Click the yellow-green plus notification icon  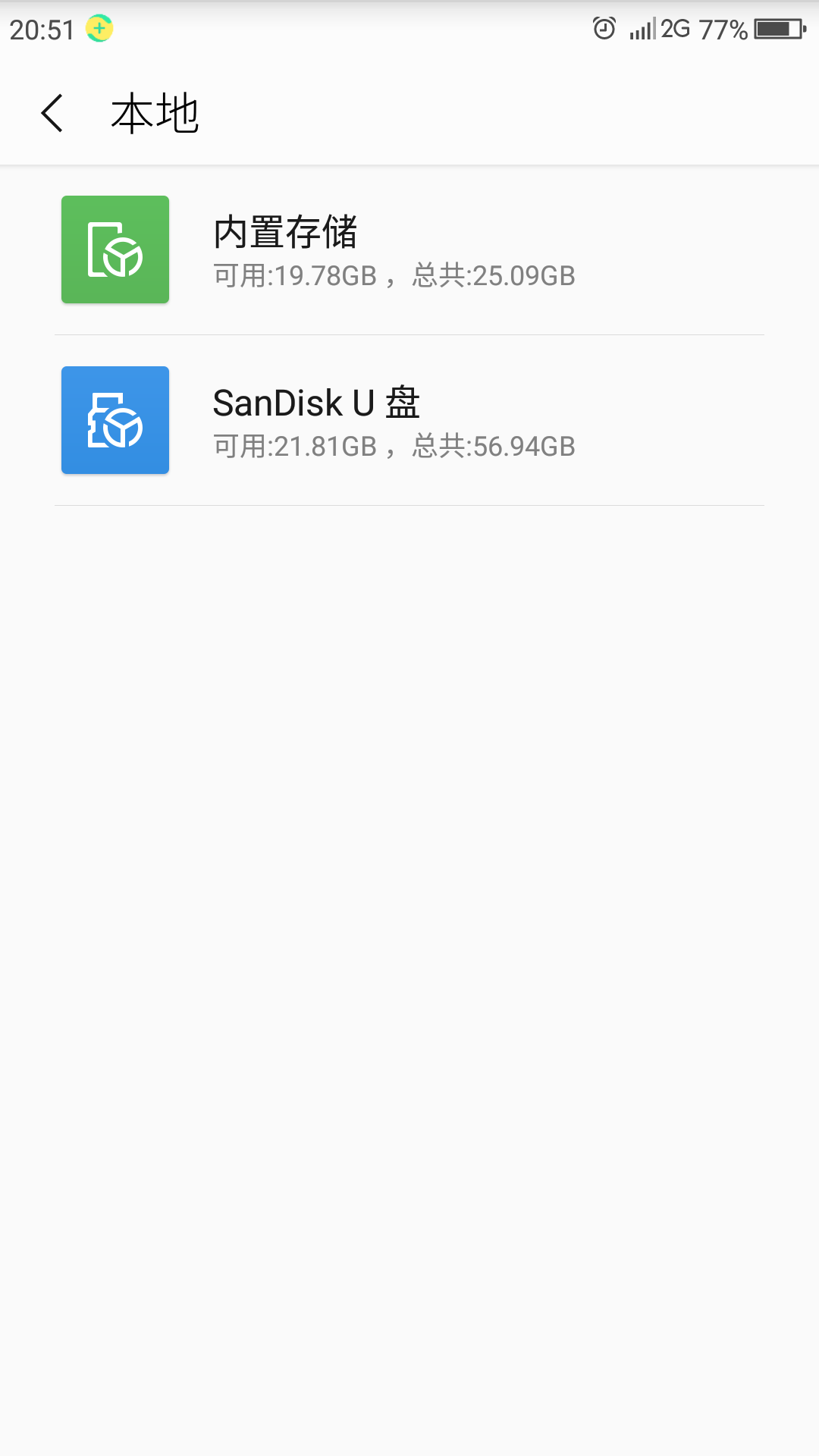click(x=99, y=29)
